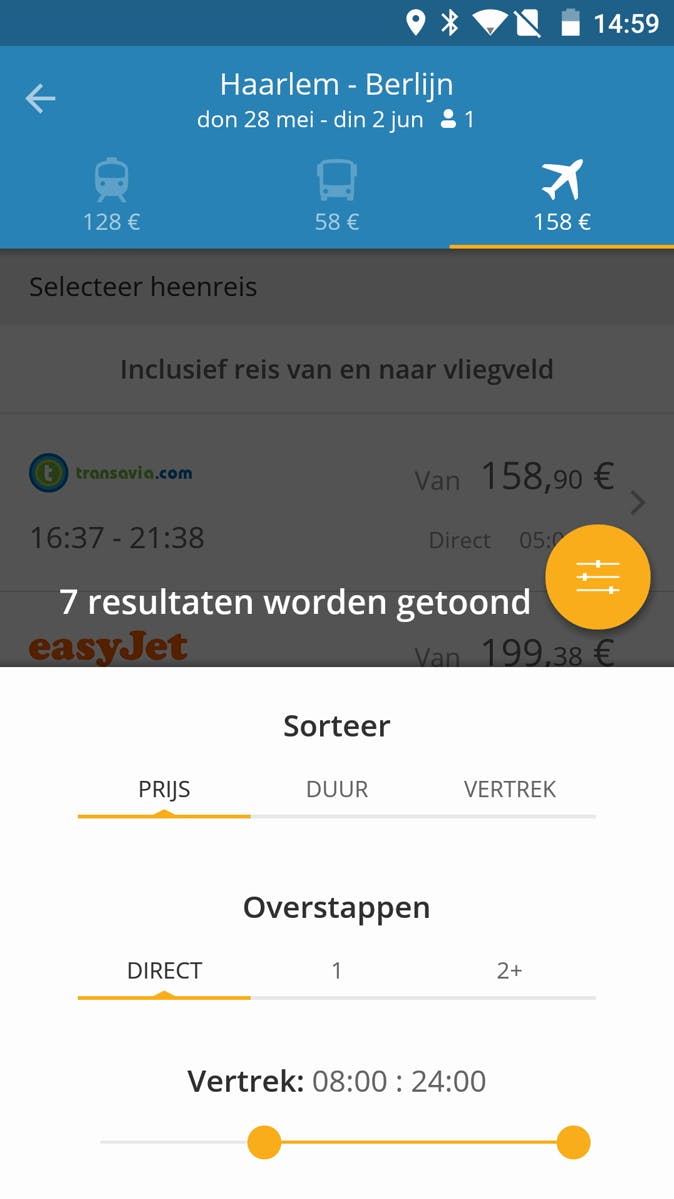Image resolution: width=674 pixels, height=1199 pixels.
Task: Sort results by Duur
Action: click(337, 789)
